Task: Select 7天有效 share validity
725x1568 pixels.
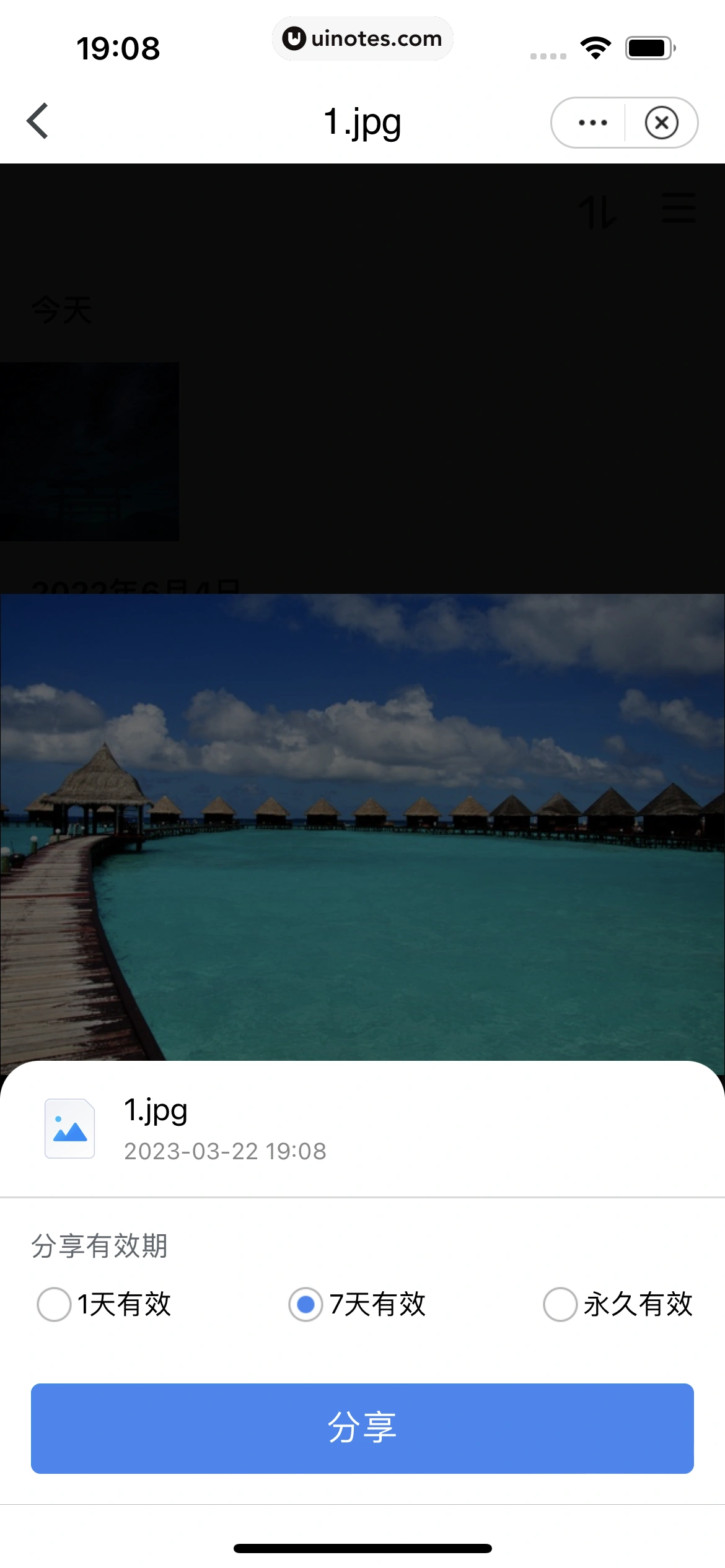Action: (x=305, y=1304)
